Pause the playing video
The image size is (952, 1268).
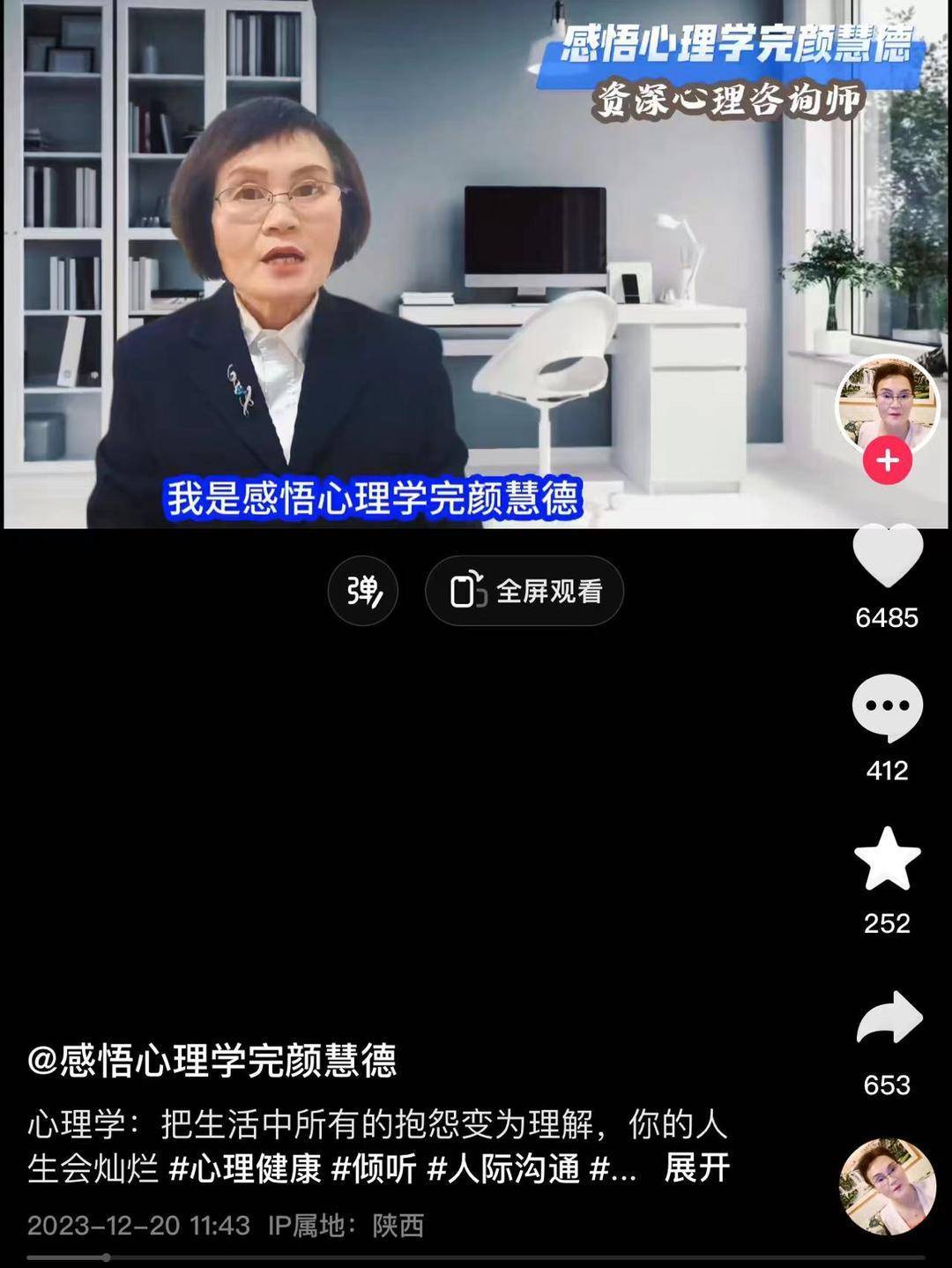click(476, 265)
